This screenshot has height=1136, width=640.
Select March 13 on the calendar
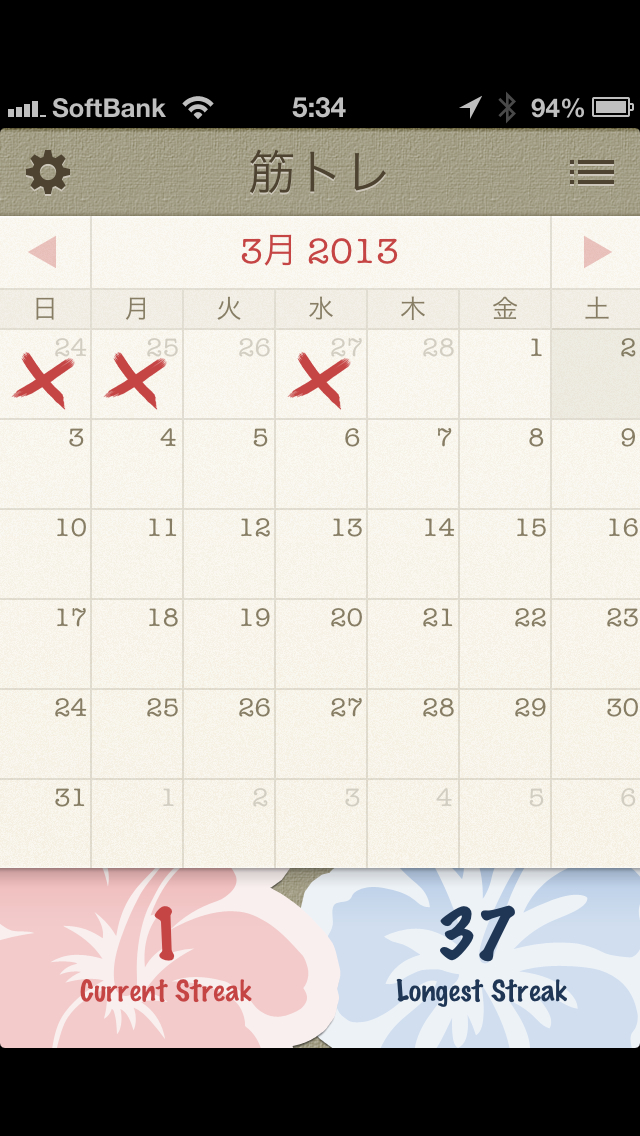(320, 554)
